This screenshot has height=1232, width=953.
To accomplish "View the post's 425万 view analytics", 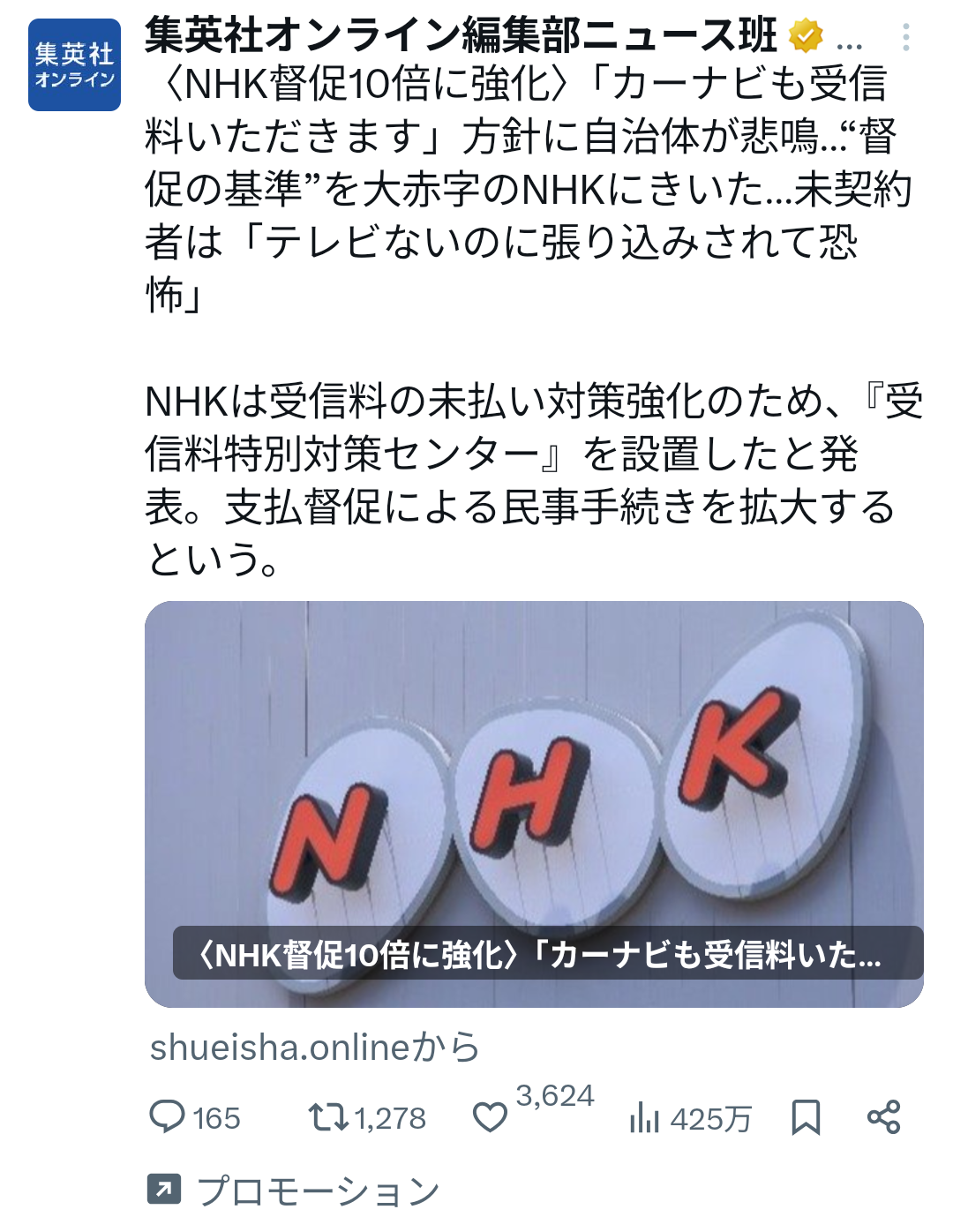I will click(690, 1119).
